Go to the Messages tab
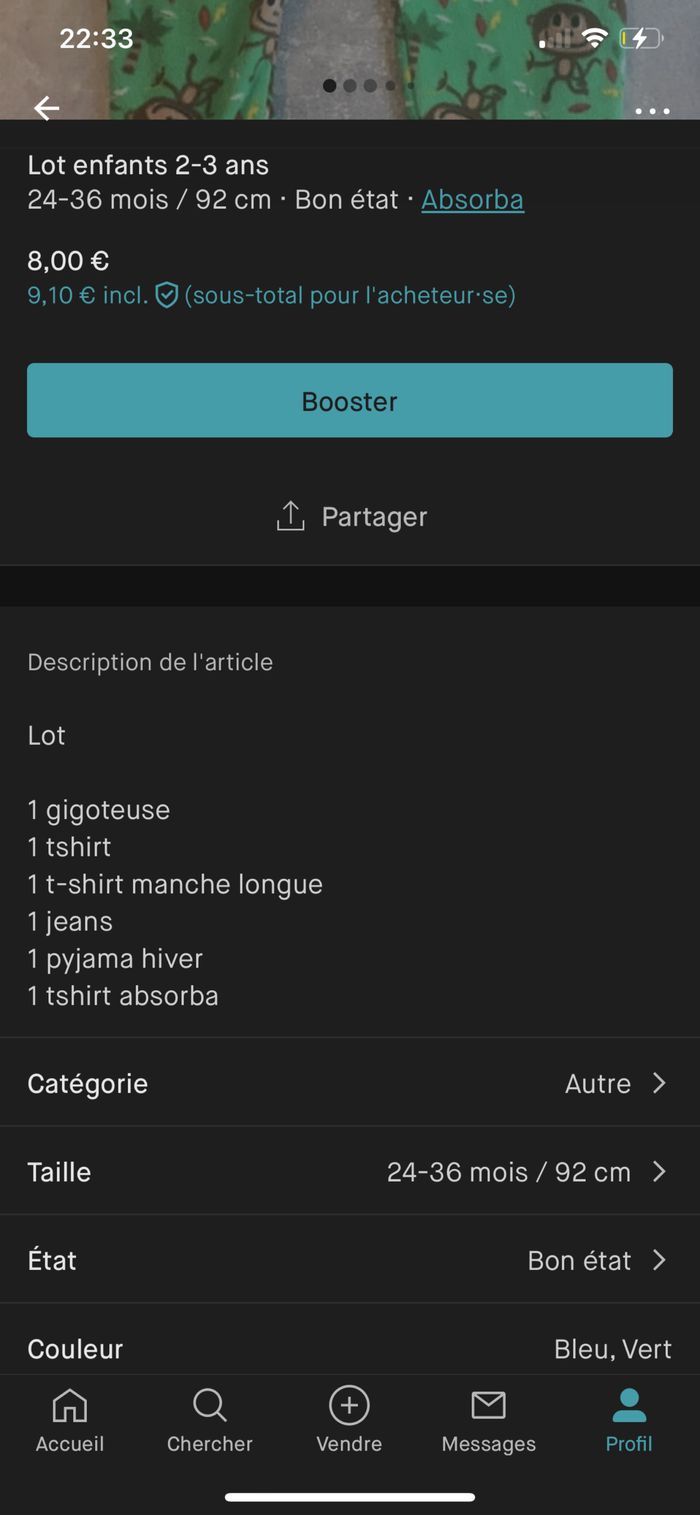Screen dimensions: 700x1515 pyautogui.click(x=489, y=1420)
